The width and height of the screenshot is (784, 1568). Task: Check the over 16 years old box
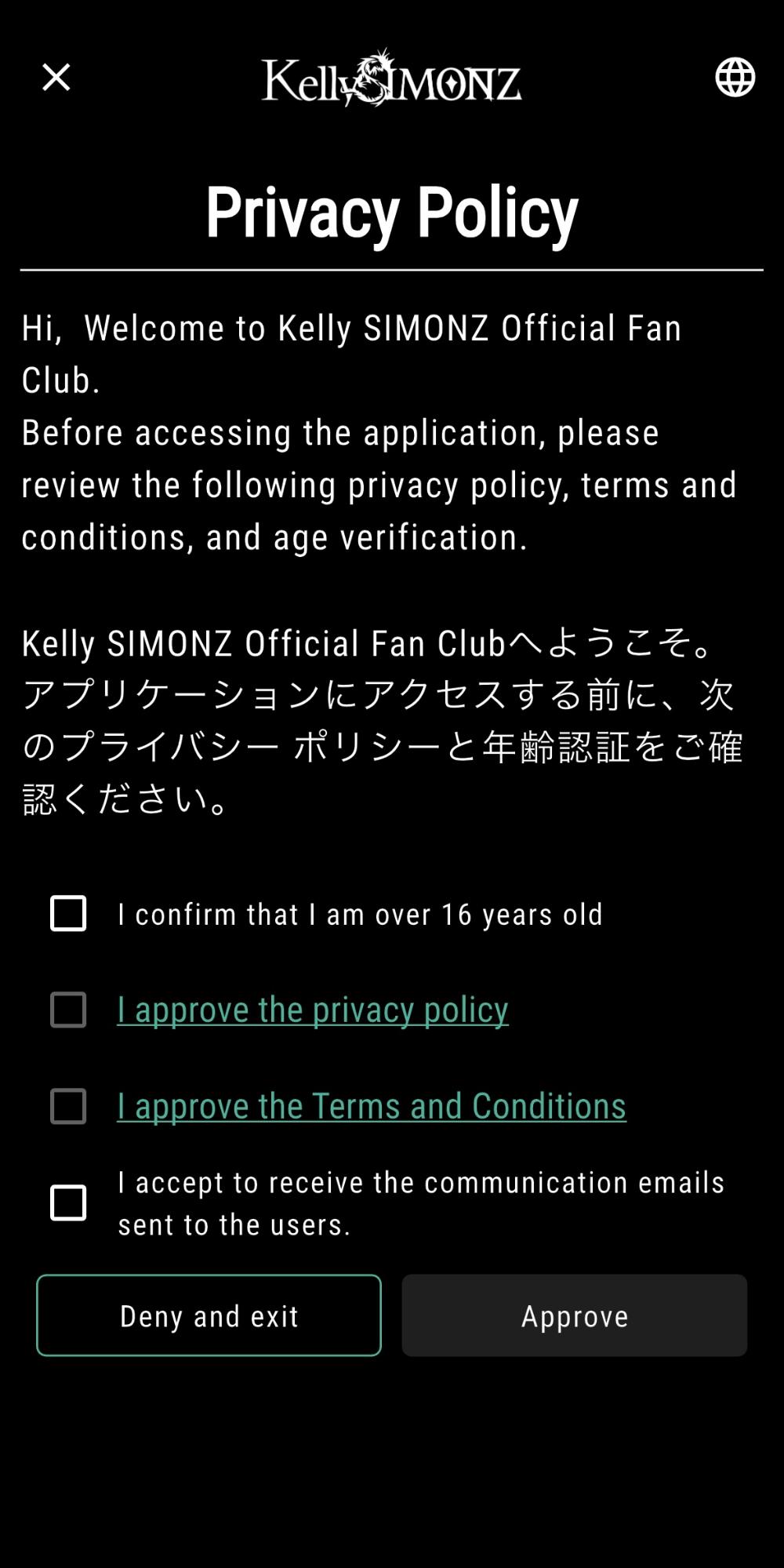click(x=68, y=913)
